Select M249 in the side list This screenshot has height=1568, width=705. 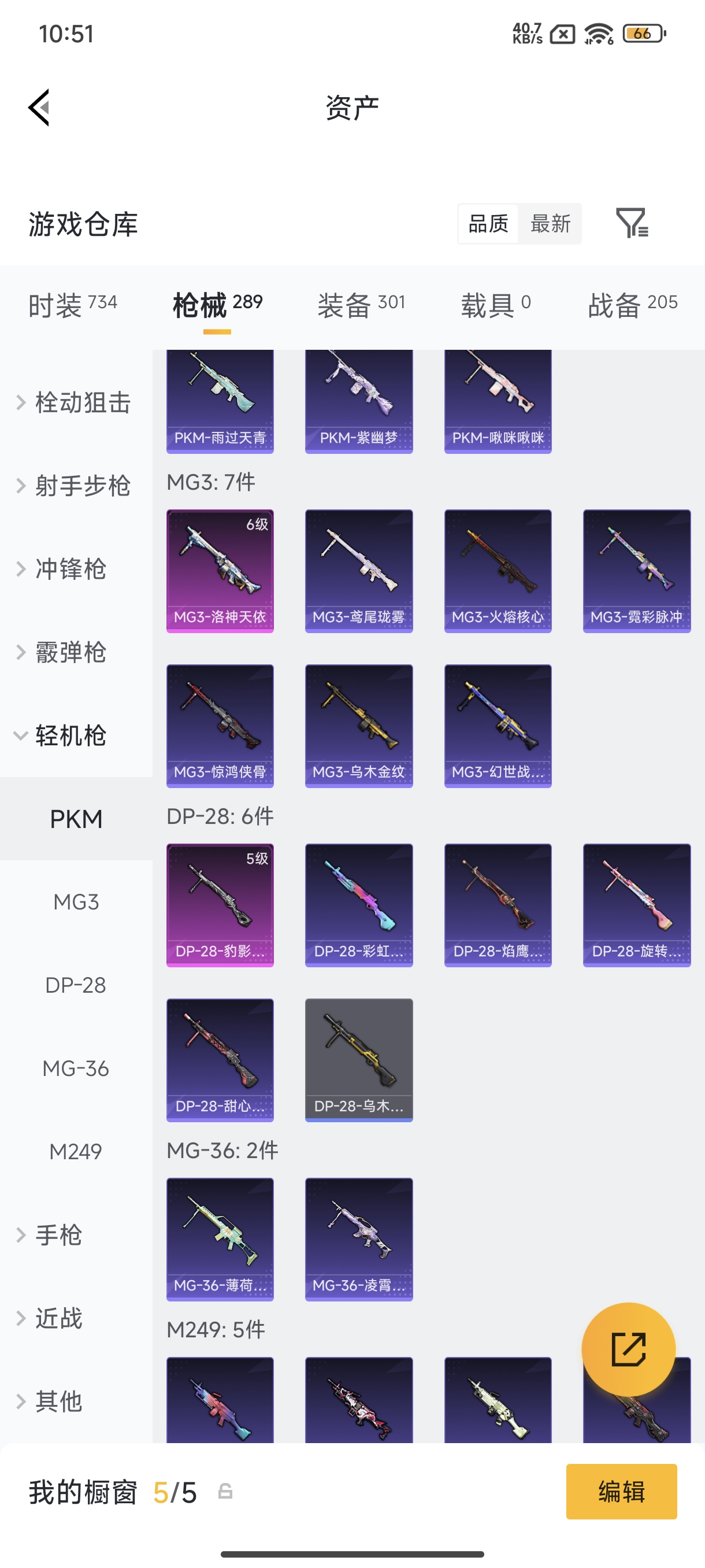click(76, 1151)
